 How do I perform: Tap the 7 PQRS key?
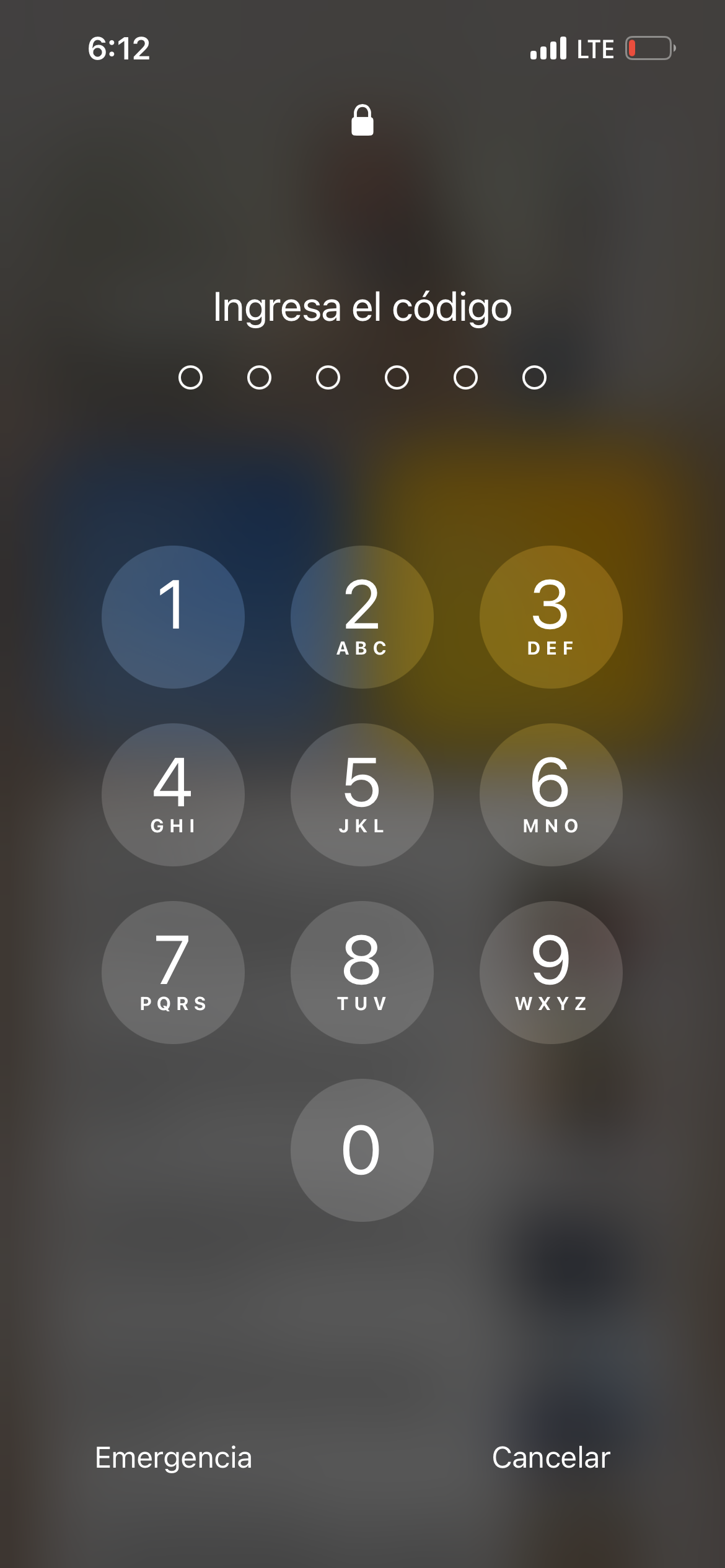coord(173,972)
